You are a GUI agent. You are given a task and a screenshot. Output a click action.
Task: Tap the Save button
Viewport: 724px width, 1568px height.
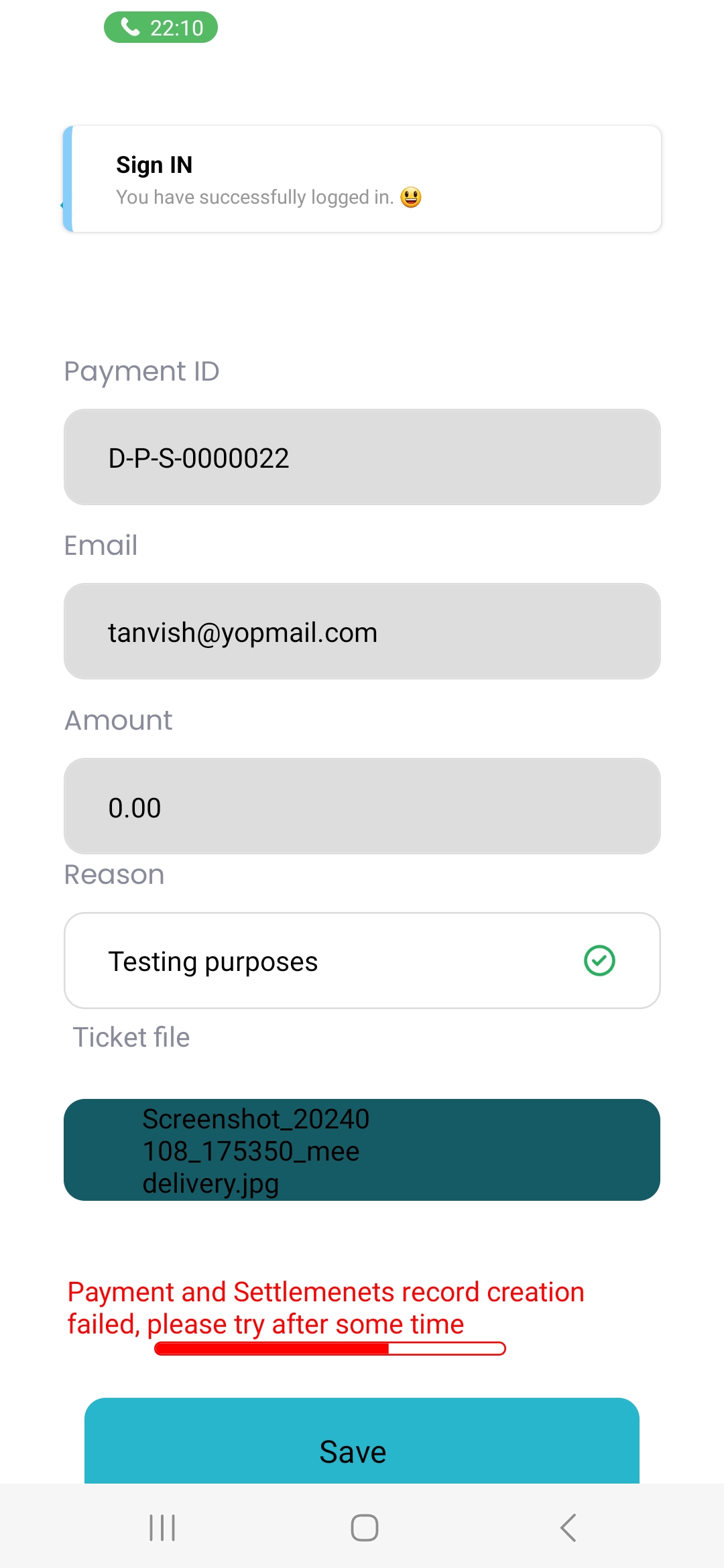[362, 1441]
